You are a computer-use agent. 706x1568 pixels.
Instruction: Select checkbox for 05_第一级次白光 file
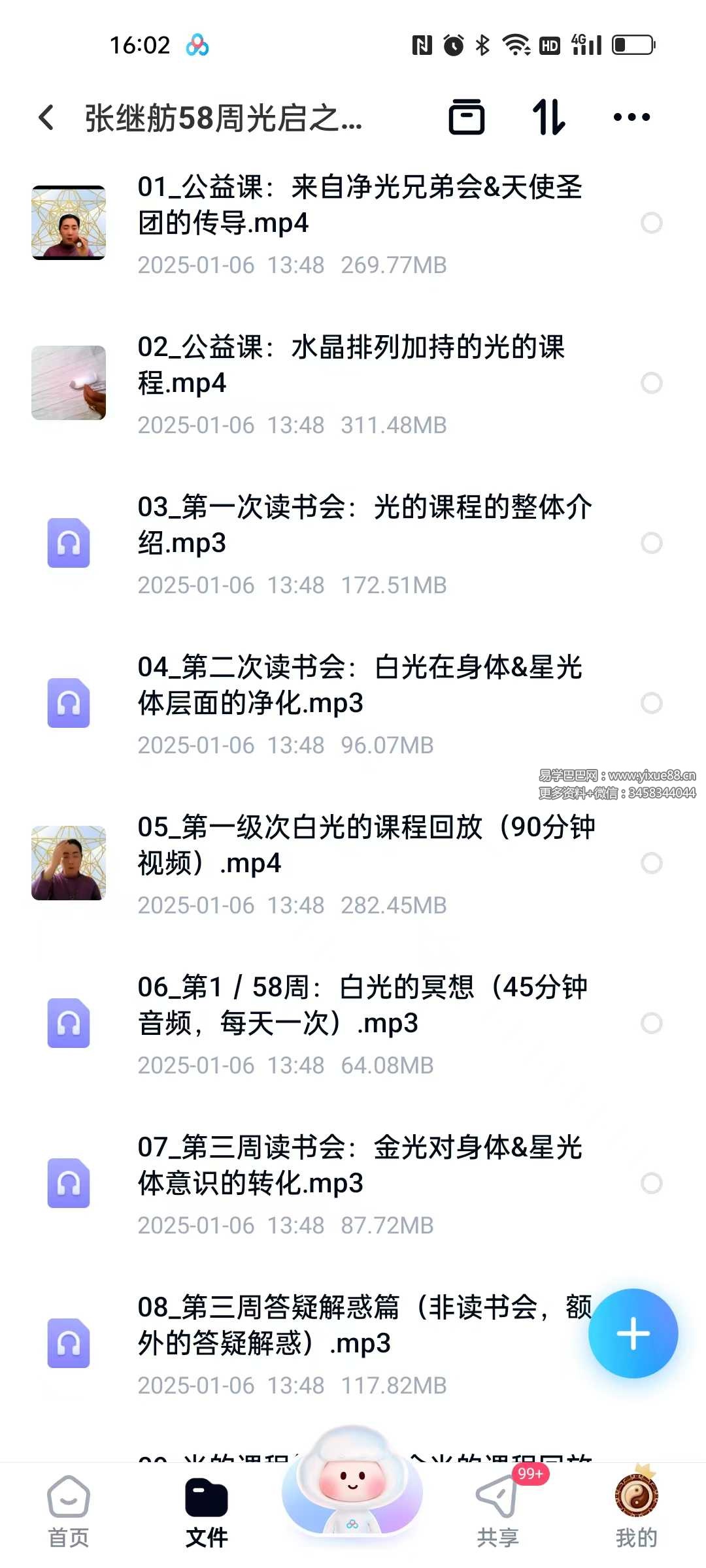tap(651, 863)
